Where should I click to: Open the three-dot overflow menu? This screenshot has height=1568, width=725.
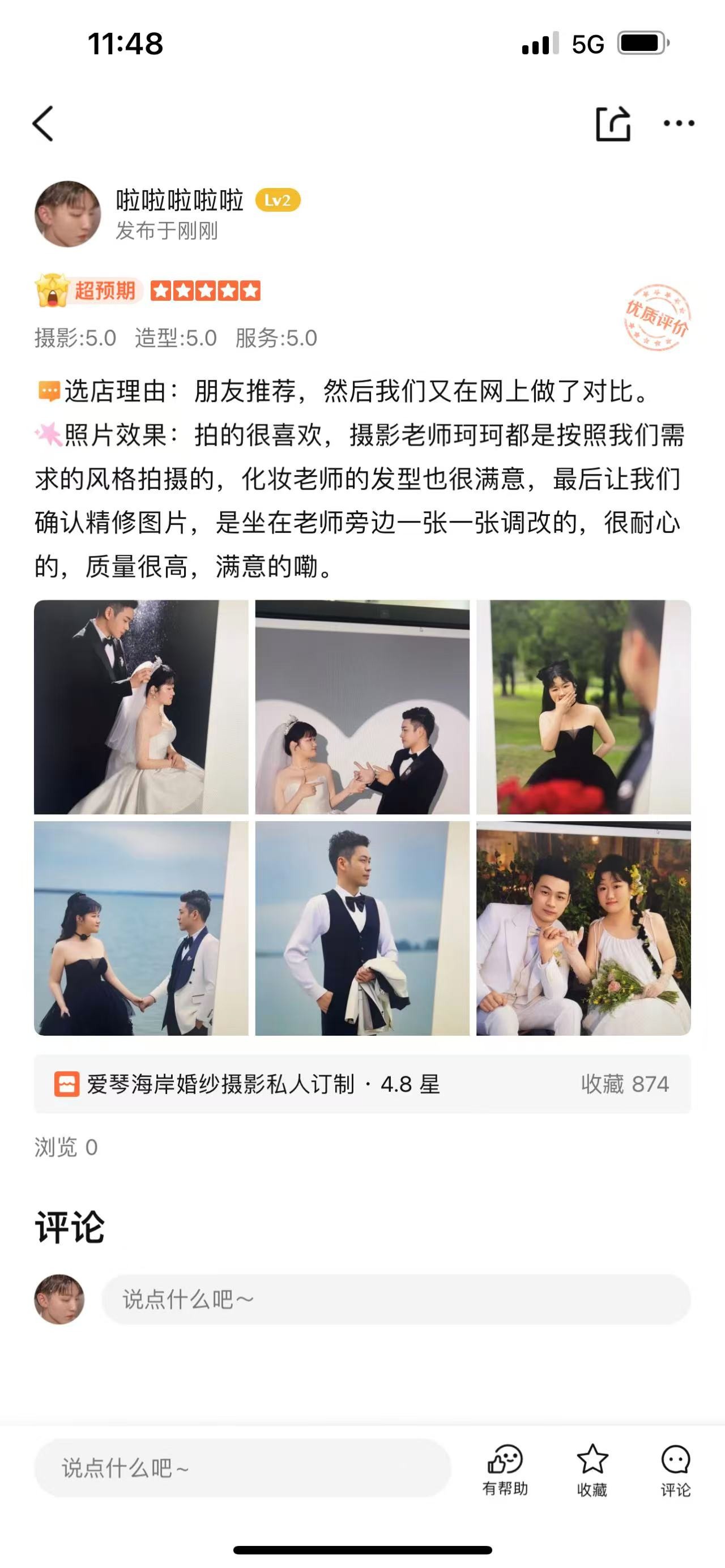(679, 123)
